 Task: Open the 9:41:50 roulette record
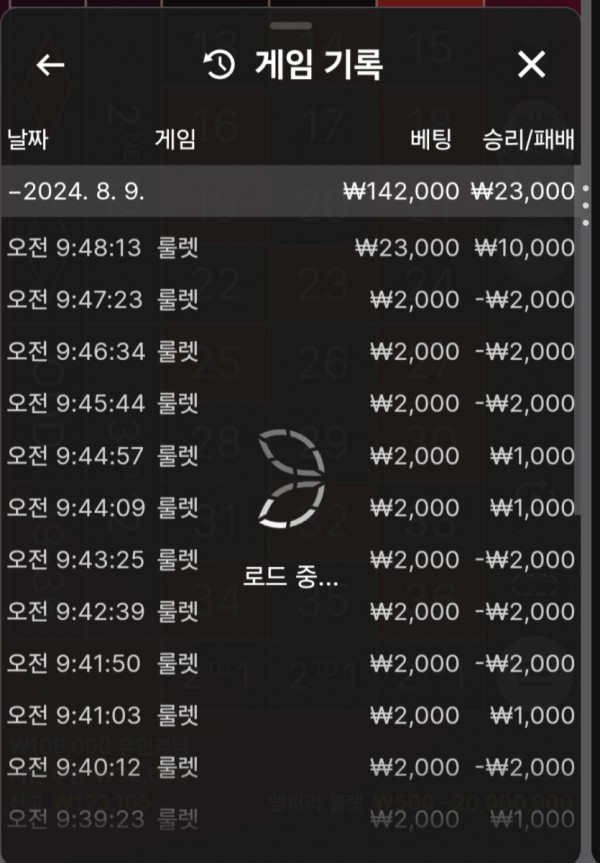(x=290, y=662)
